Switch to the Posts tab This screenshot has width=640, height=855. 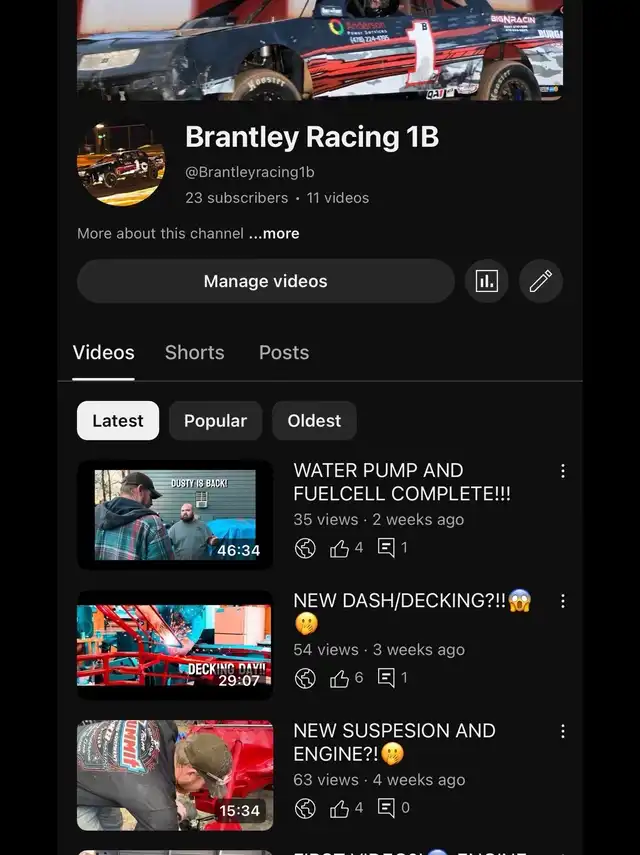pyautogui.click(x=284, y=352)
